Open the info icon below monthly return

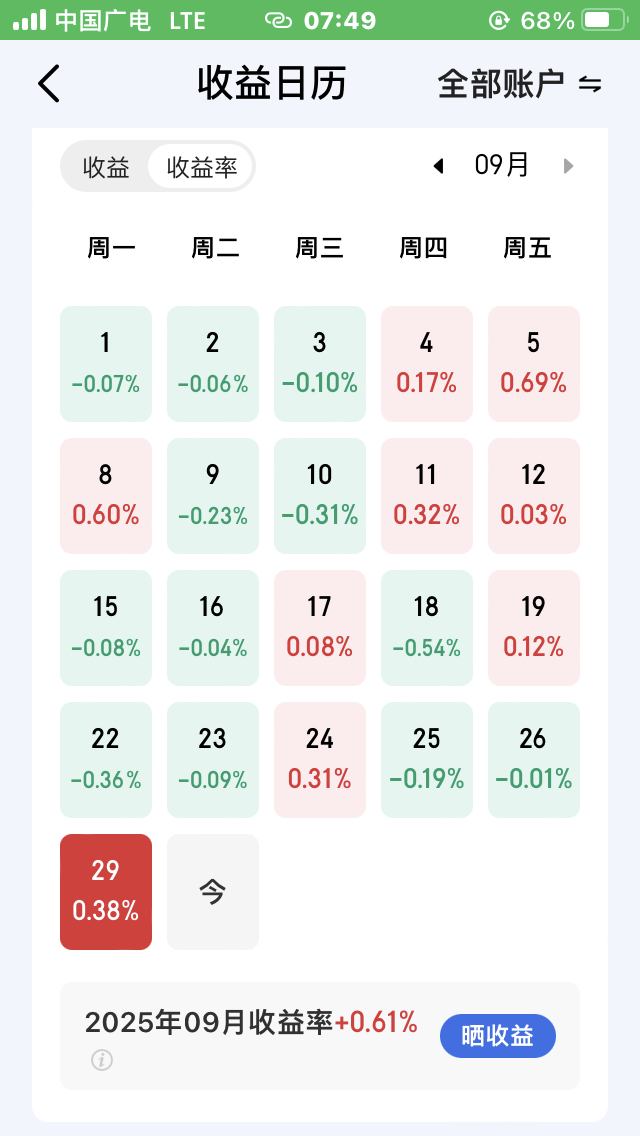click(101, 1060)
